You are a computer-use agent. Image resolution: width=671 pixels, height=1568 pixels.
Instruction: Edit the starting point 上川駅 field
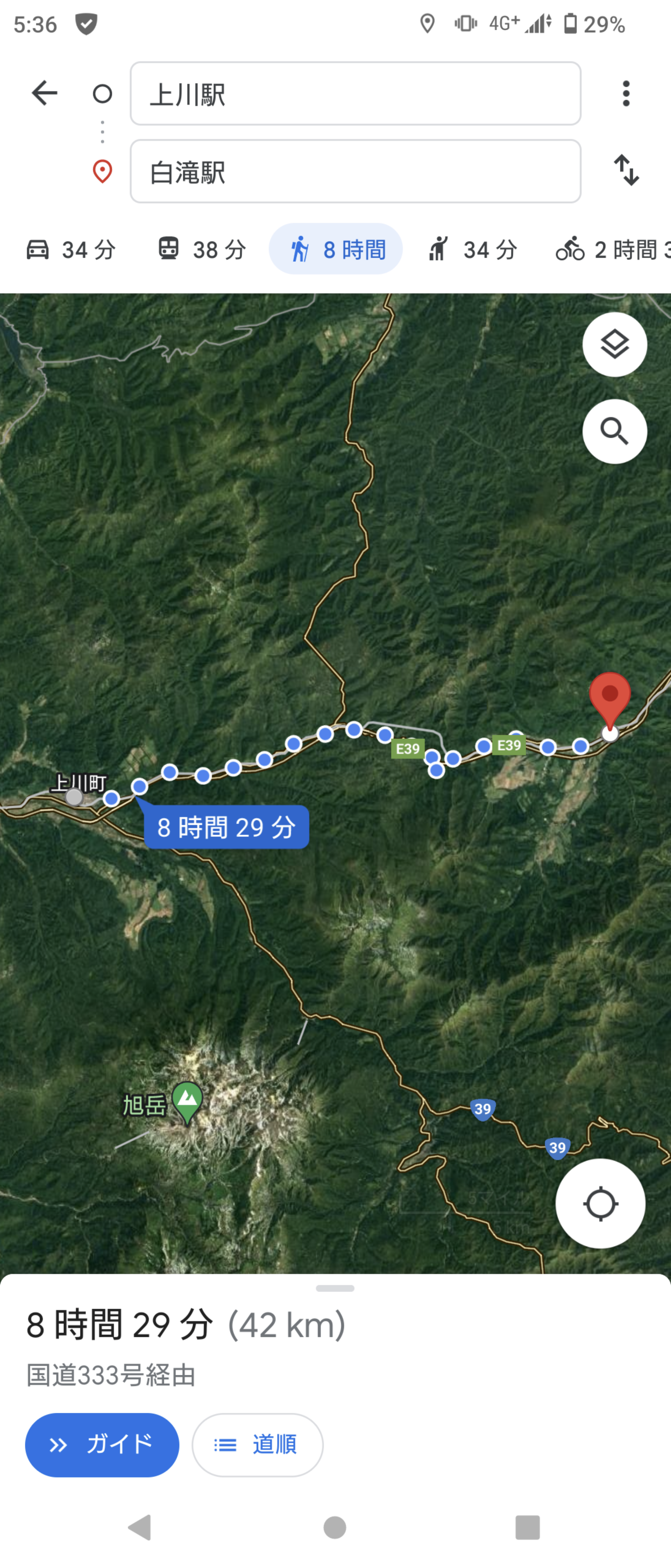(x=355, y=94)
